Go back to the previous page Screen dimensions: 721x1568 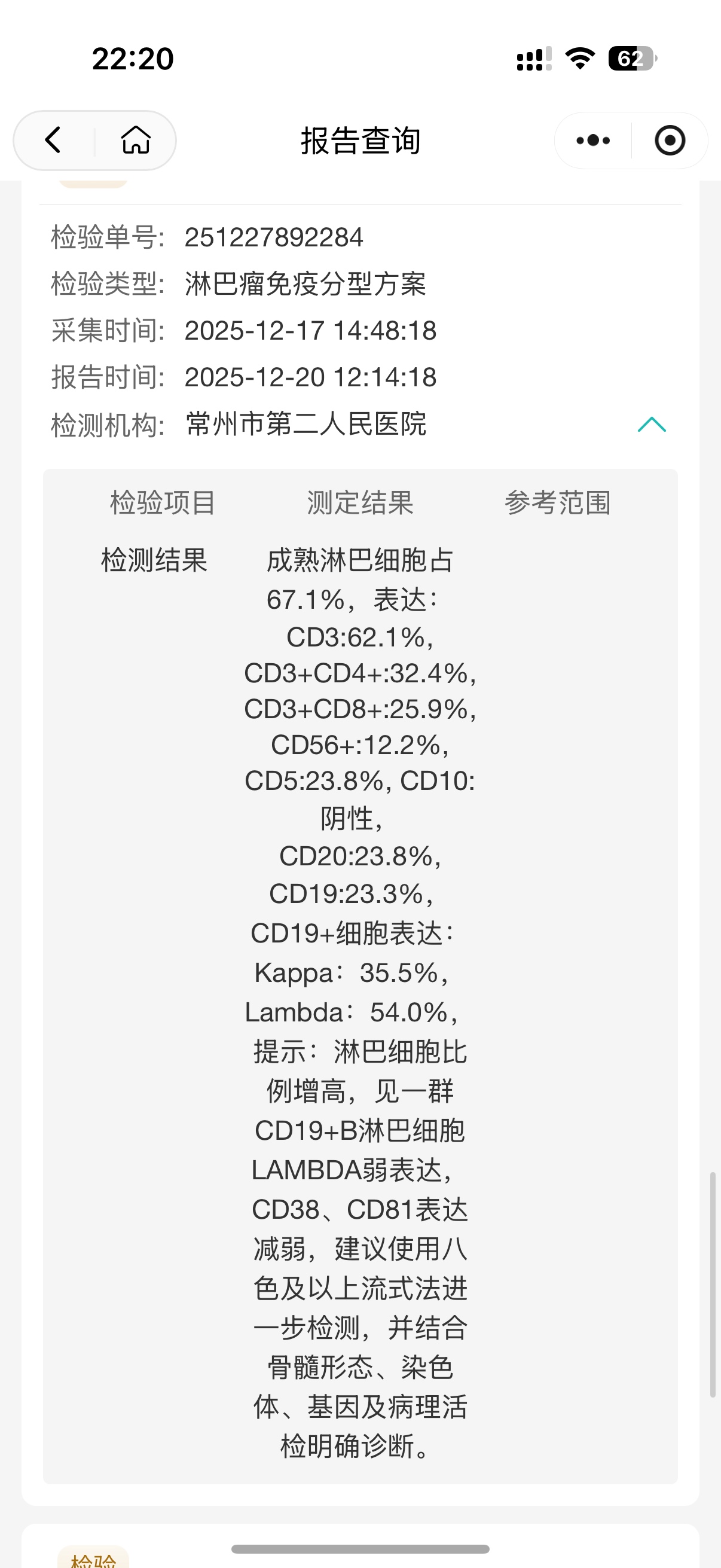click(54, 140)
